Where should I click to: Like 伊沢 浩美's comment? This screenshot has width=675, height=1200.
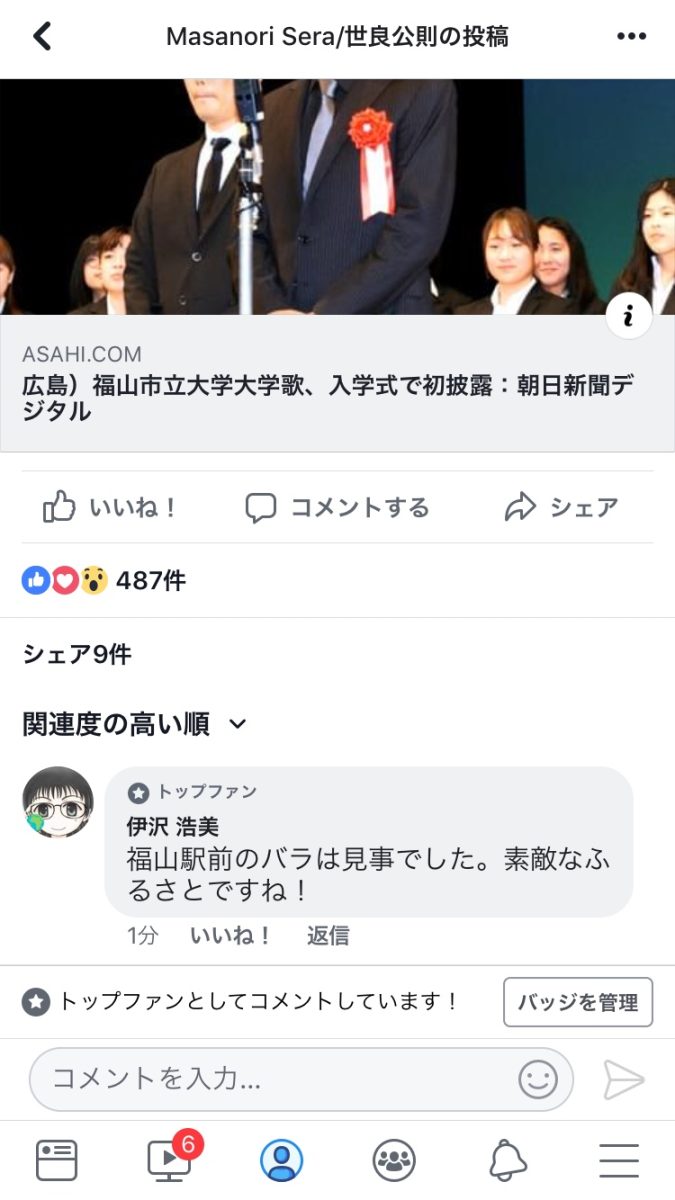(x=230, y=936)
